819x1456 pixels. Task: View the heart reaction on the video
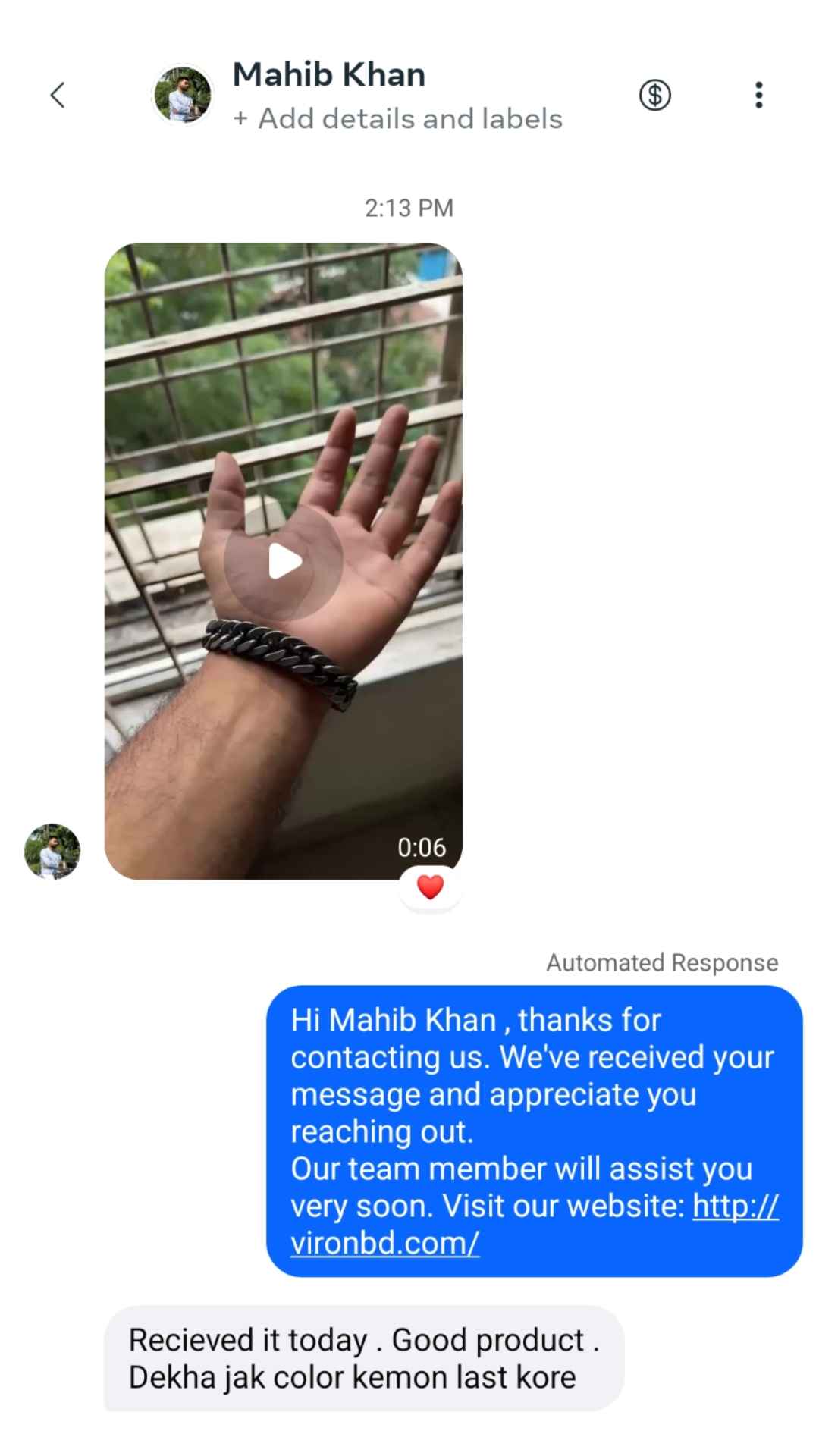(x=430, y=886)
